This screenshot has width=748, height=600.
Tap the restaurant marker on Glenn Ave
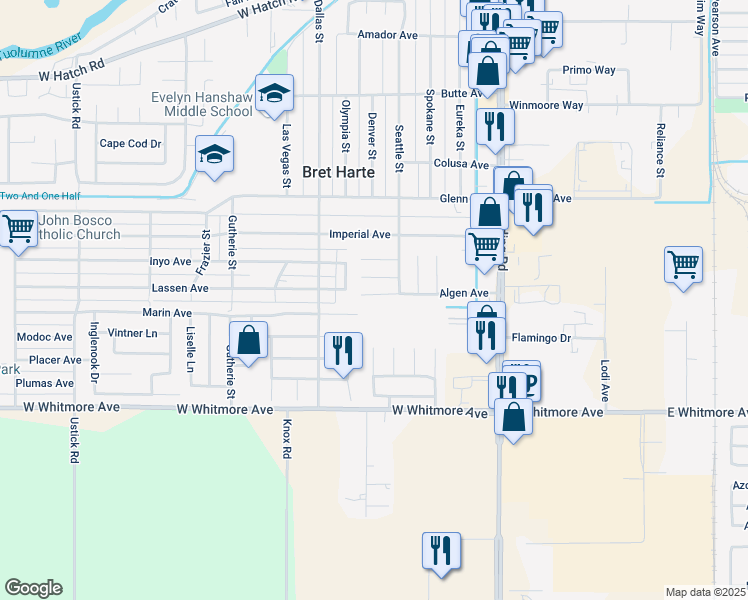coord(534,205)
